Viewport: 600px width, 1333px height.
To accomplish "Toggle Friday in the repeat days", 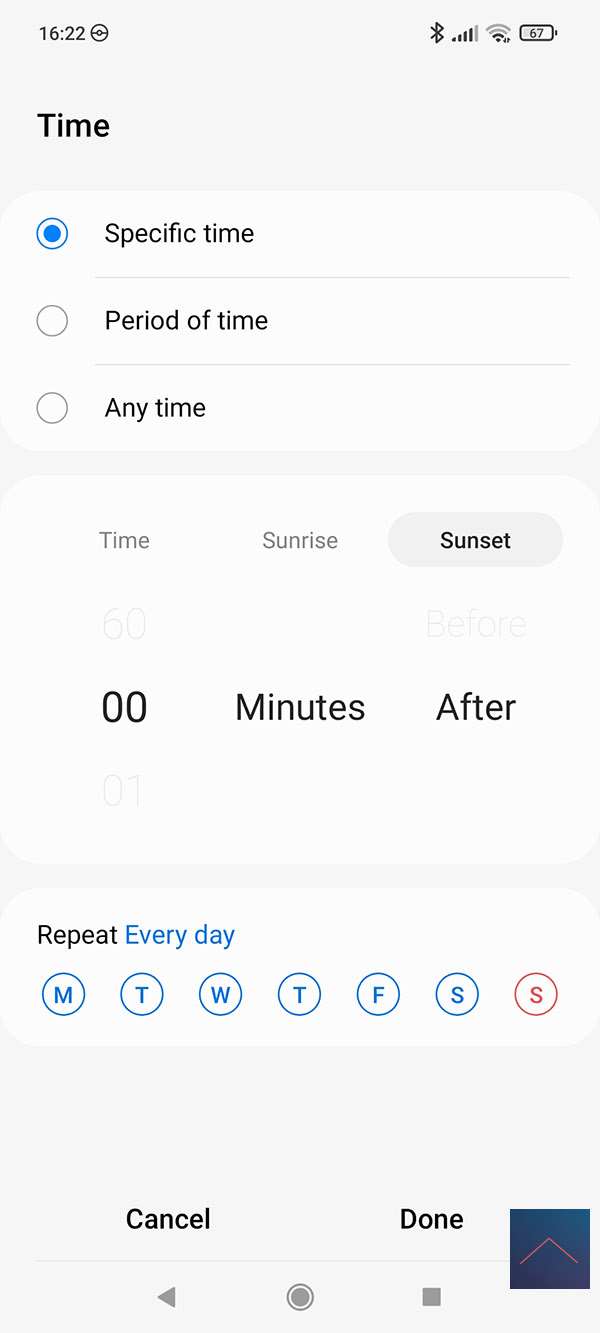I will [378, 995].
